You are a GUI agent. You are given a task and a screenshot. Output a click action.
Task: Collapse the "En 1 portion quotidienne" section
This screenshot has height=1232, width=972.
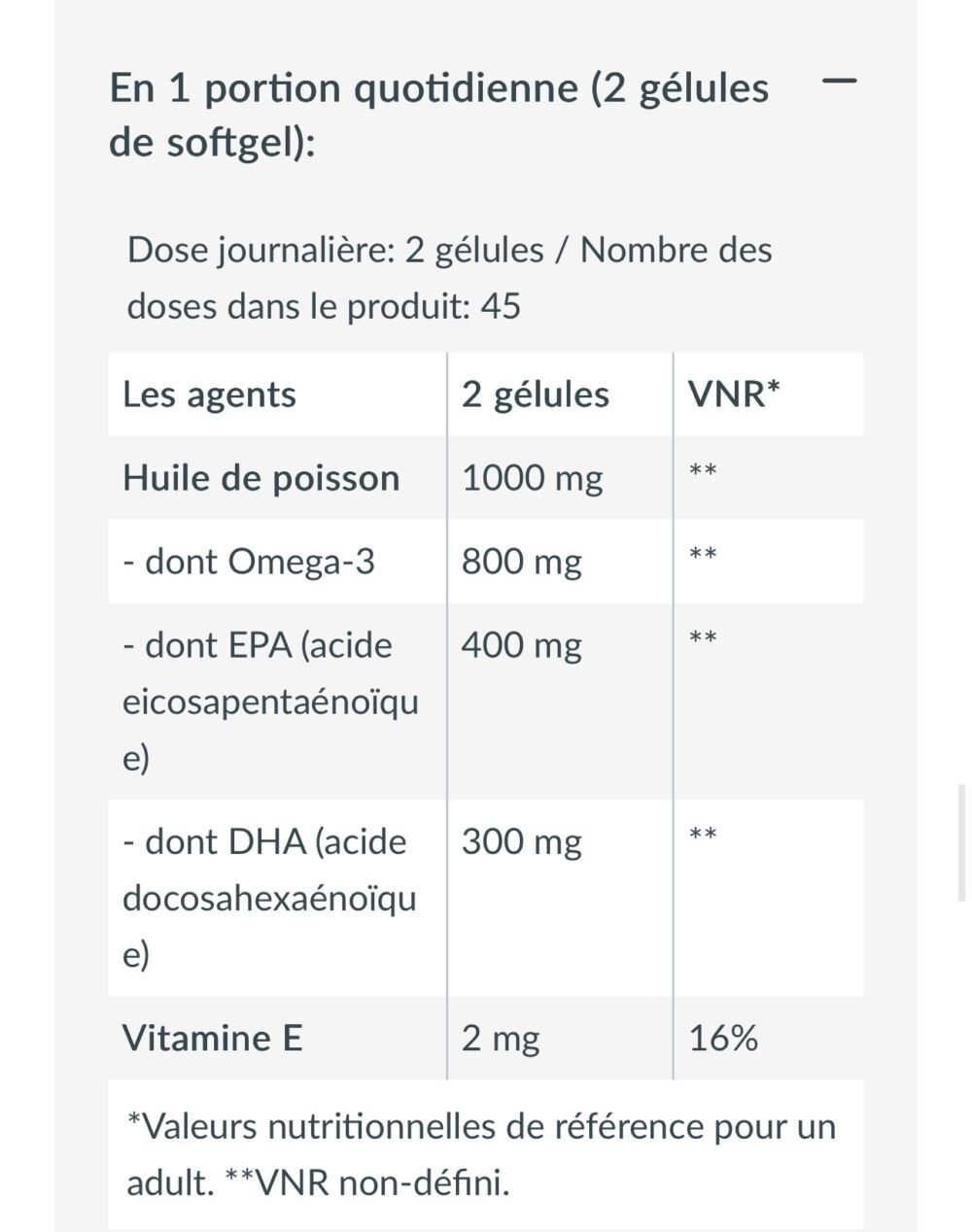click(839, 83)
